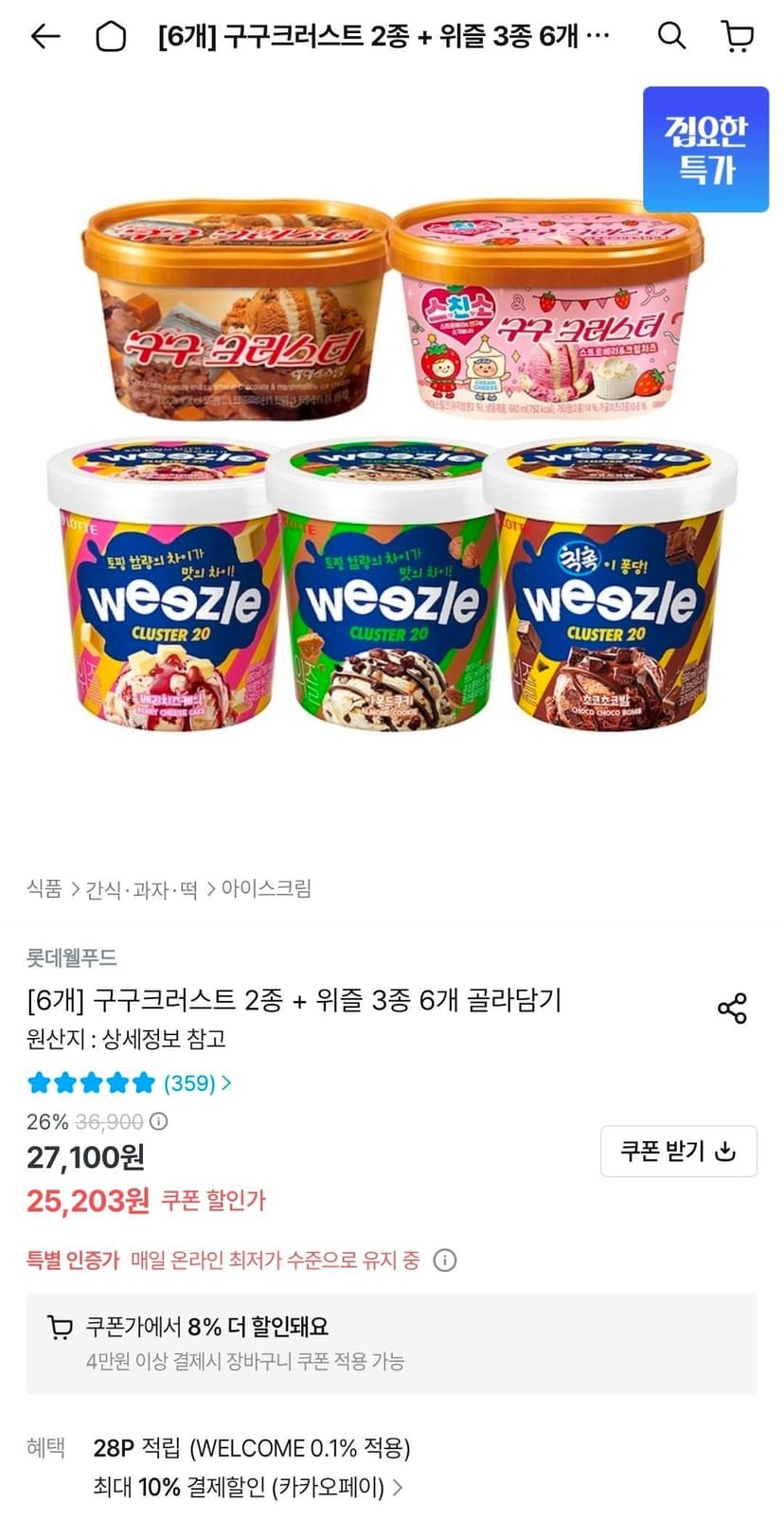The image size is (784, 1520).
Task: Open search from the magnifier icon
Action: coord(671,37)
